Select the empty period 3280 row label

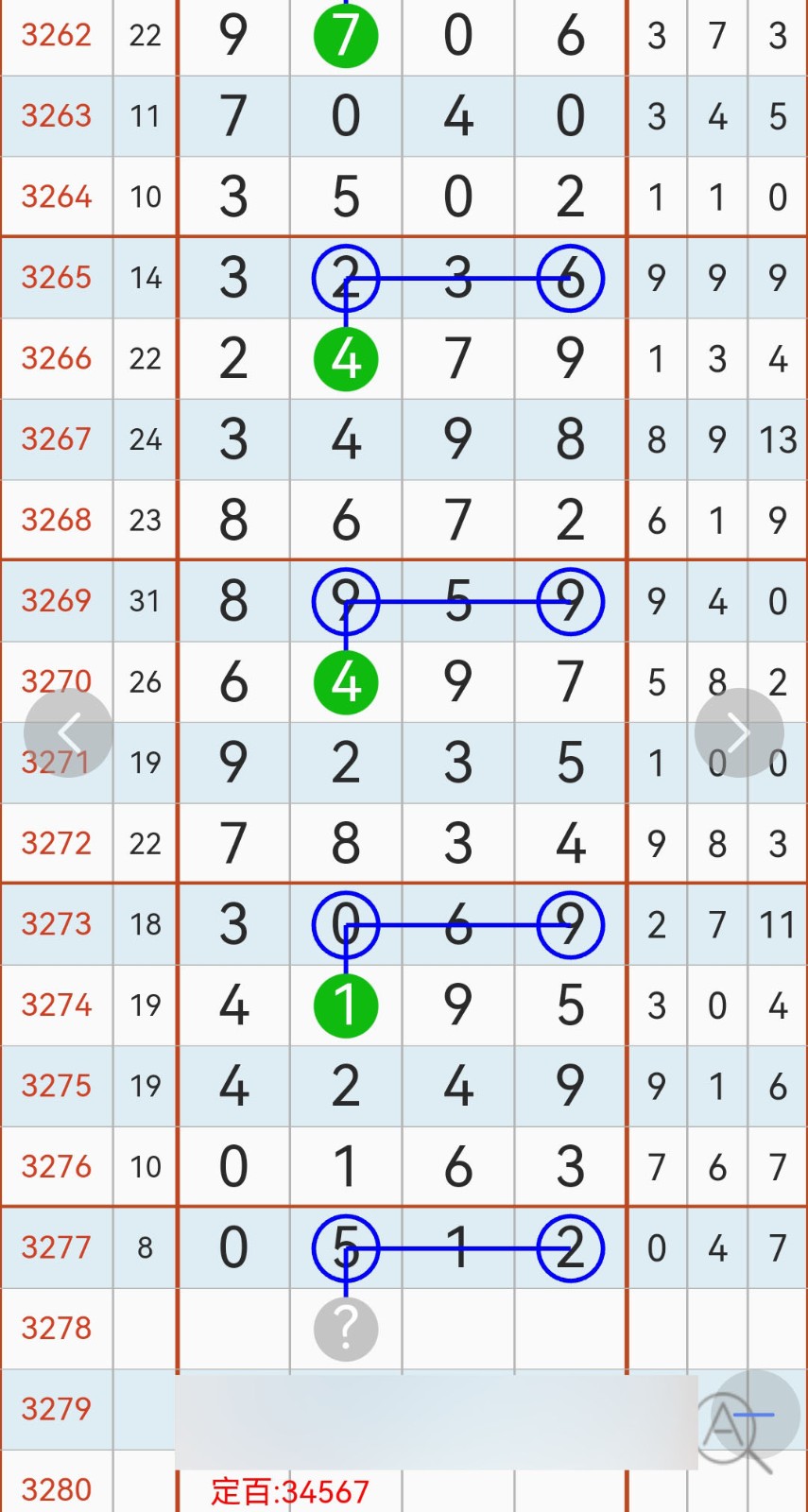[56, 1488]
